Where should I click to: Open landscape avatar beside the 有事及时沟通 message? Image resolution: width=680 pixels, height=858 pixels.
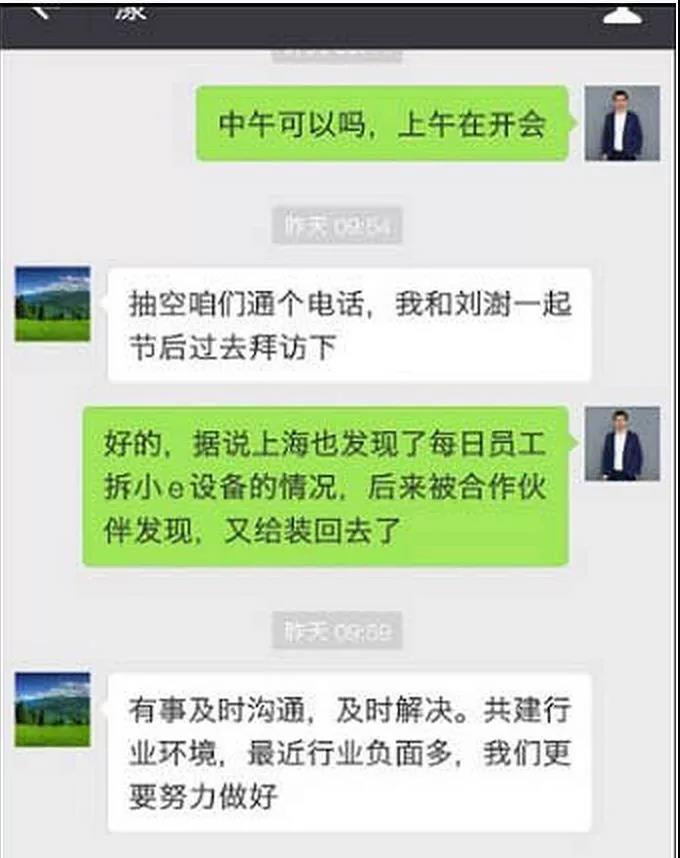[x=53, y=709]
